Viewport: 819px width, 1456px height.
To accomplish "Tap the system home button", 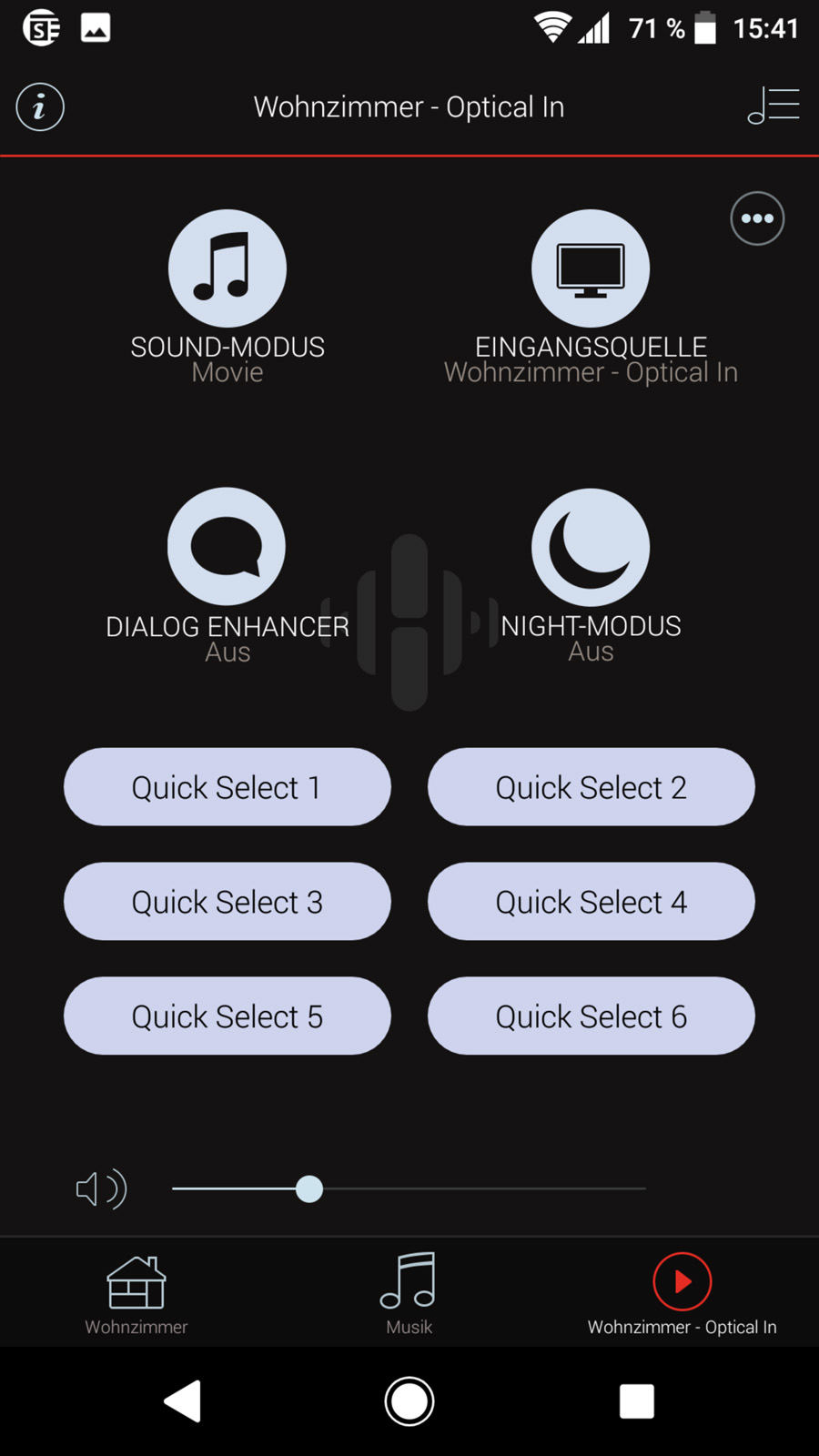I will tap(409, 1401).
